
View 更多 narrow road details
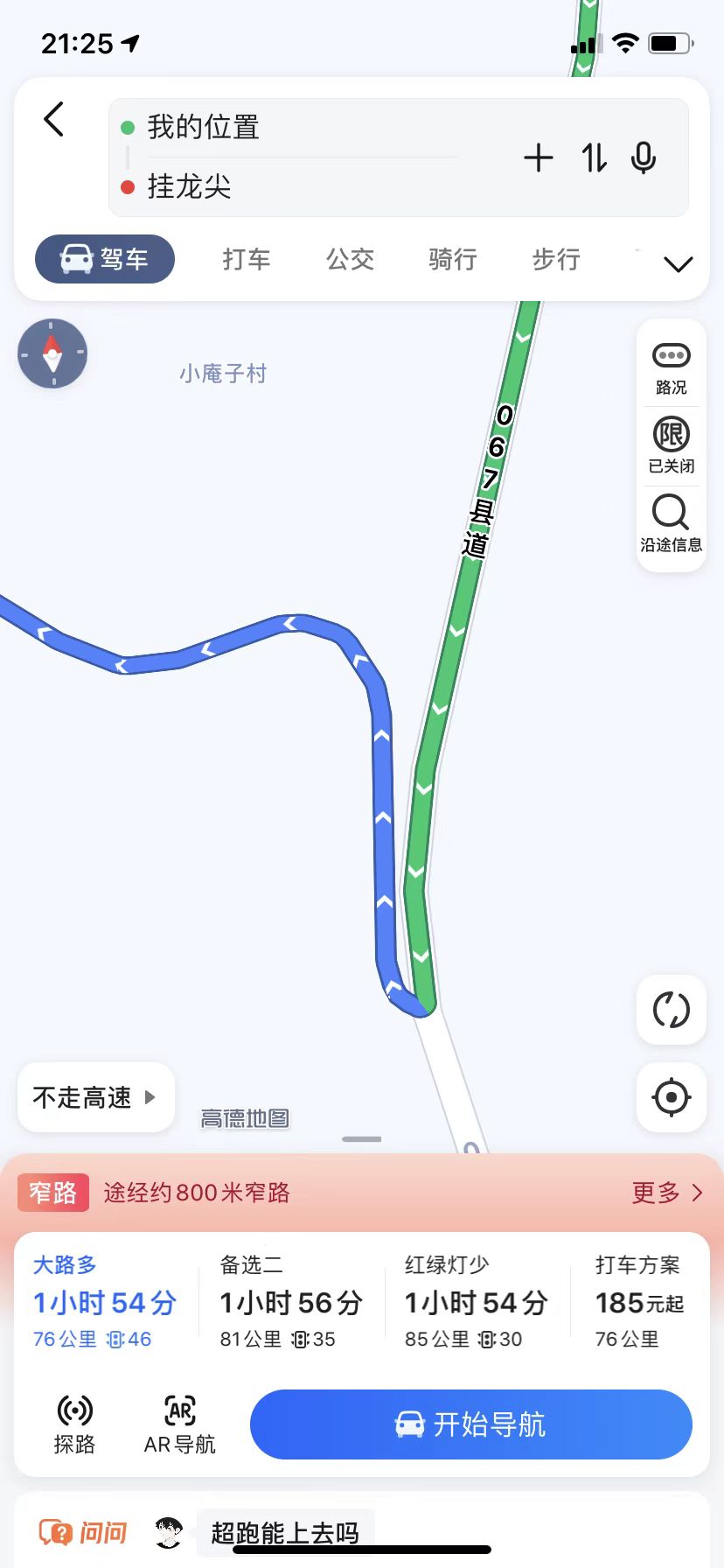[x=667, y=1193]
